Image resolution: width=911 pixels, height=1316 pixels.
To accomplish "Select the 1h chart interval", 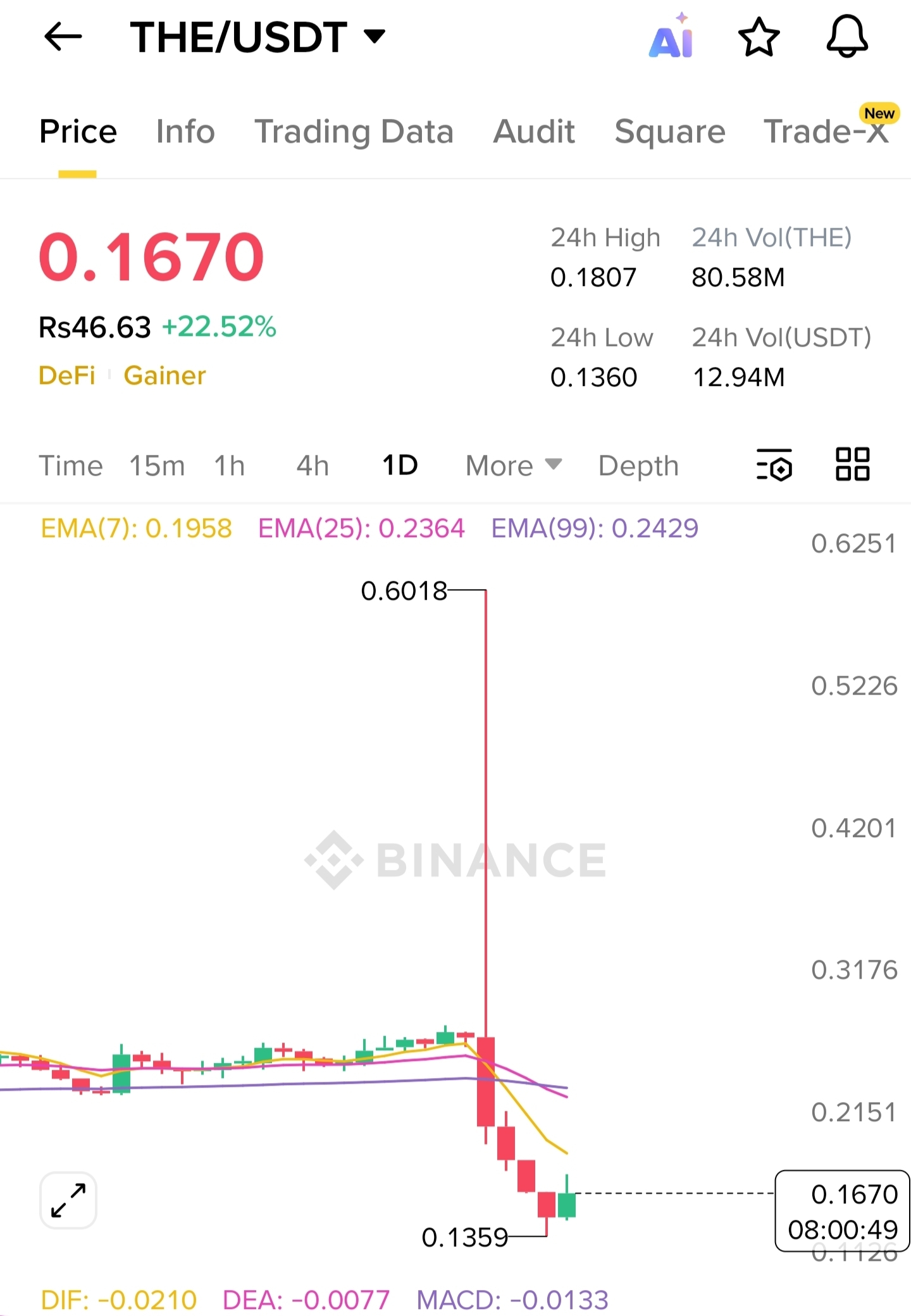I will [x=229, y=466].
